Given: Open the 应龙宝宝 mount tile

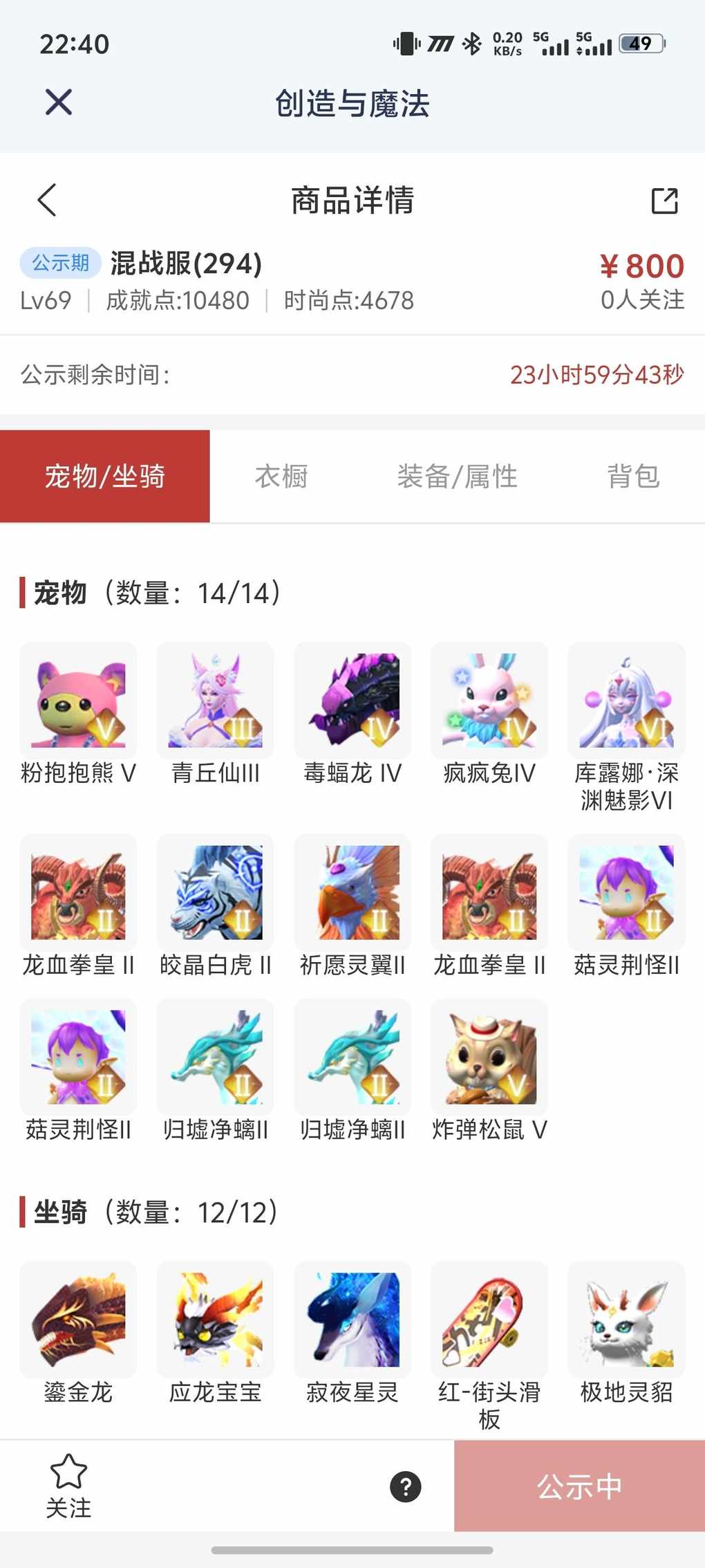Looking at the screenshot, I should pos(215,1320).
